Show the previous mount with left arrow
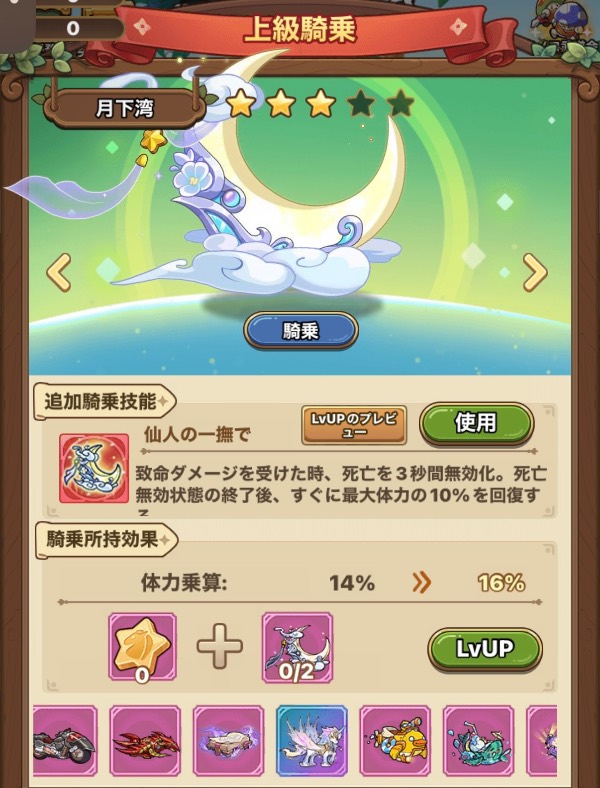The width and height of the screenshot is (600, 788). (60, 270)
